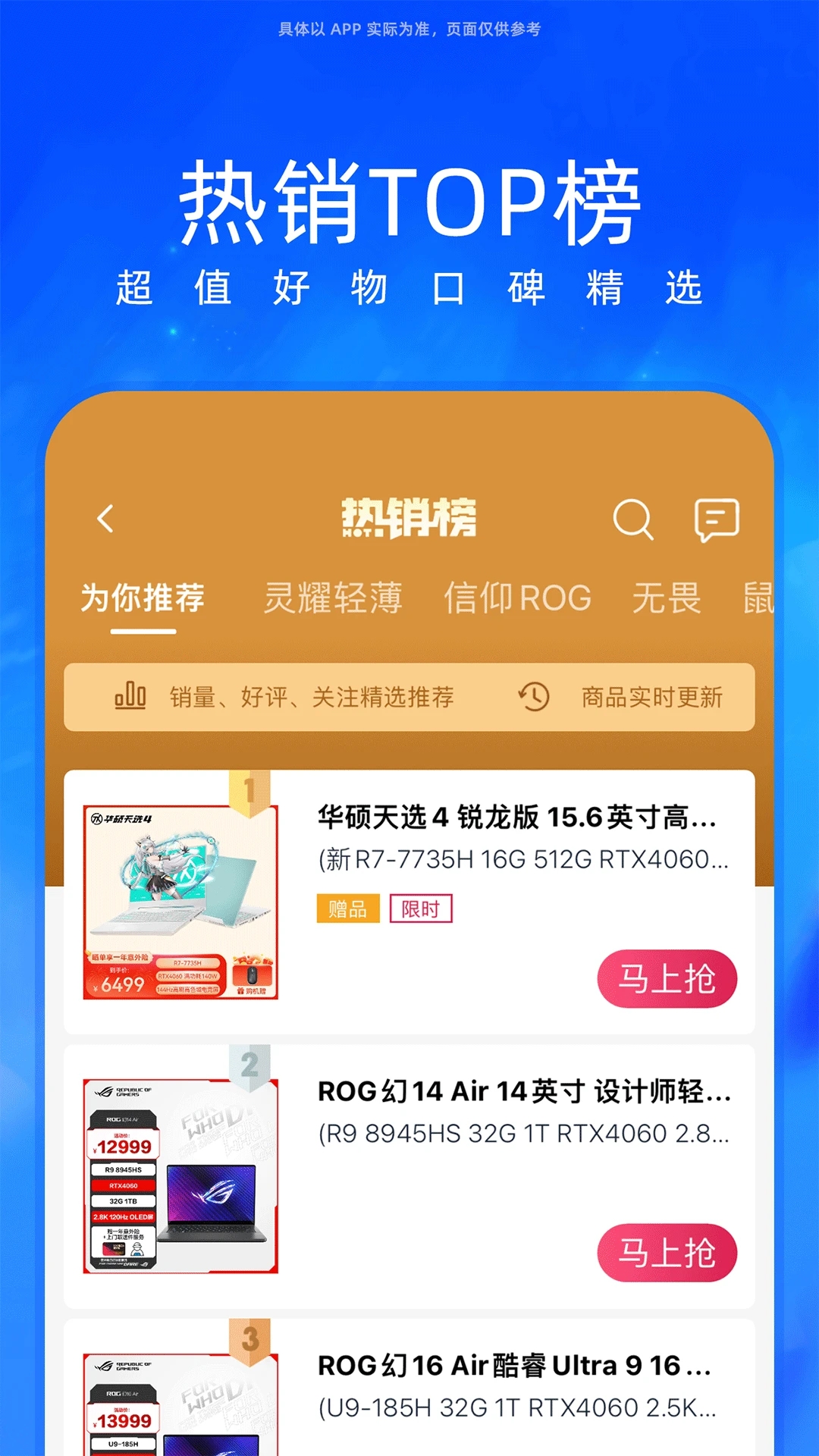Open the 信仰ROG category tab

pyautogui.click(x=517, y=598)
